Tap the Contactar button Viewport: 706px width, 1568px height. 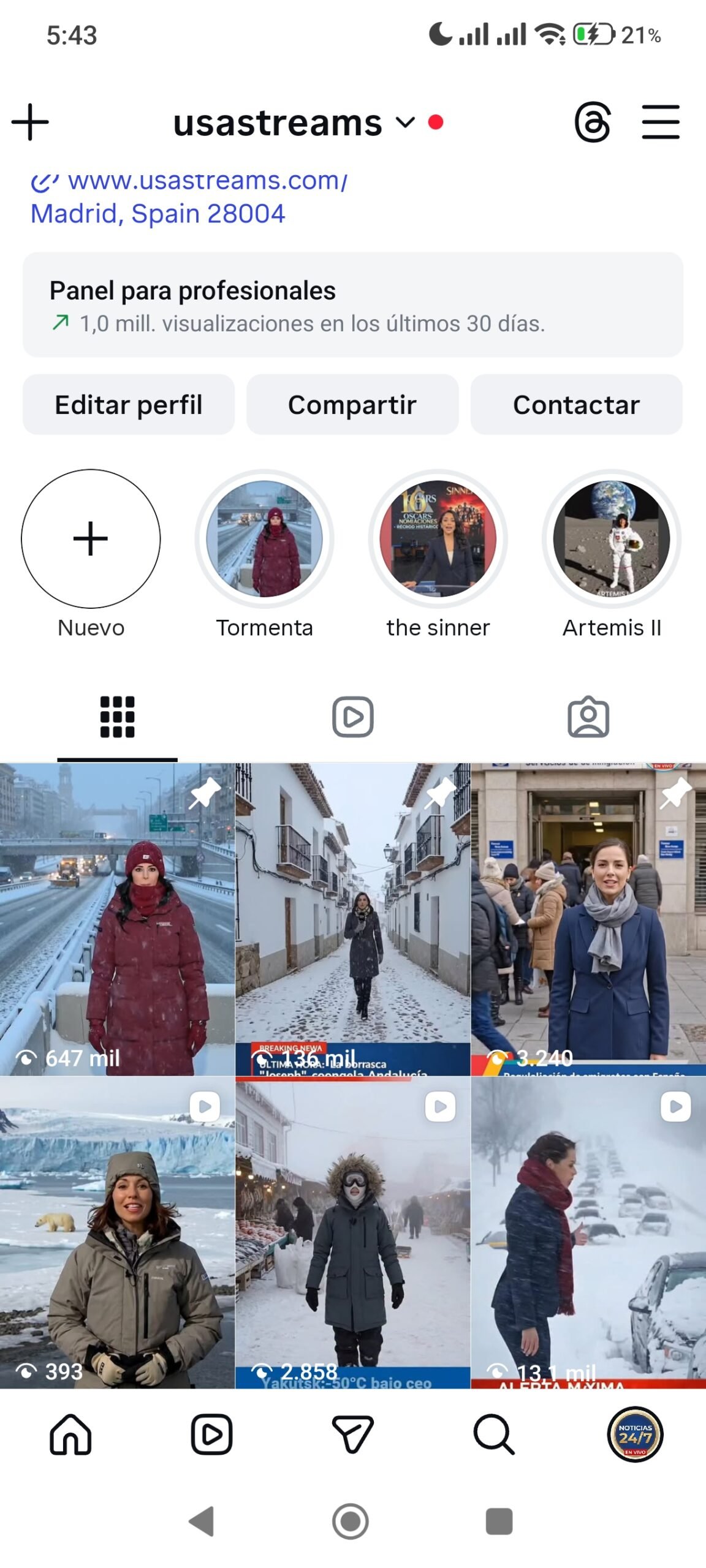(576, 404)
